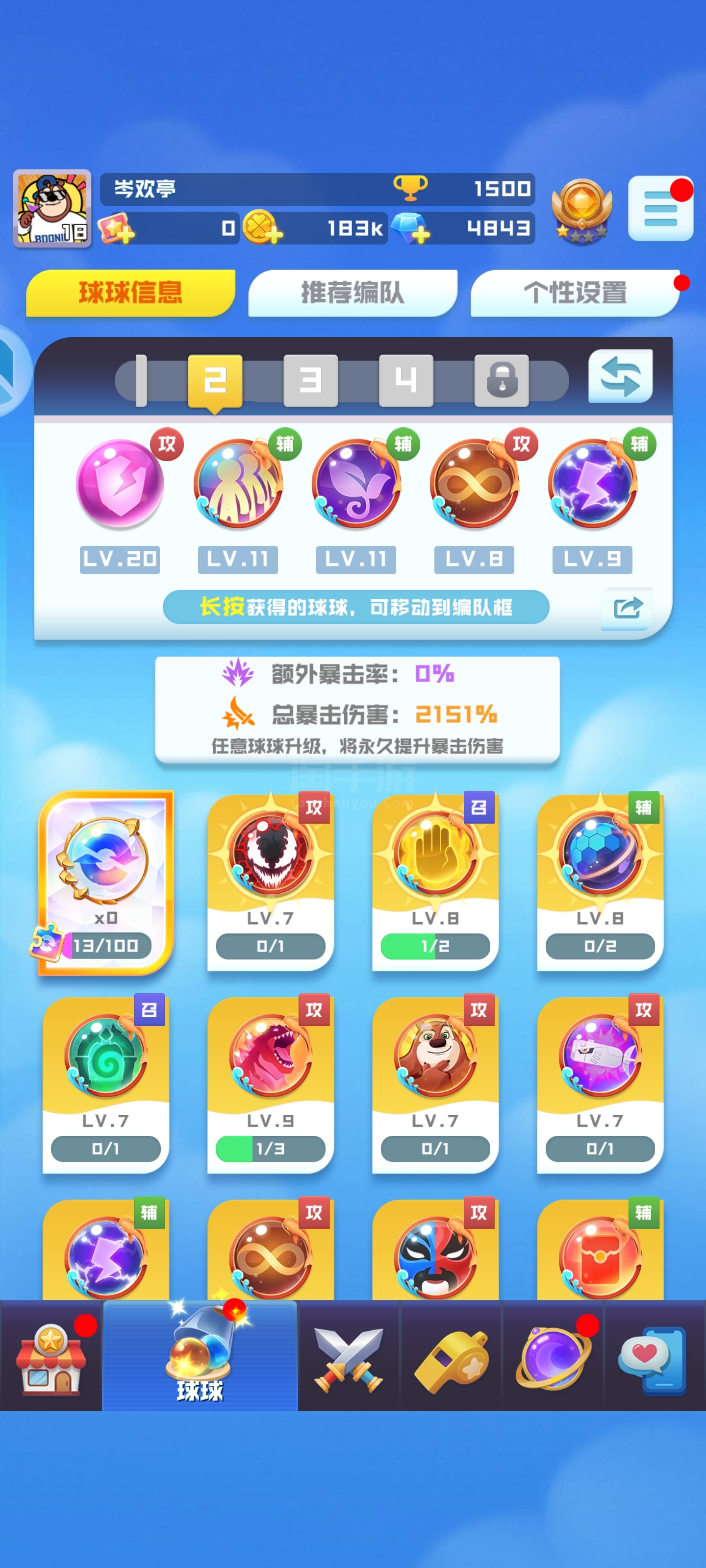
Task: Switch to the 推荐编队 tab
Action: 353,293
